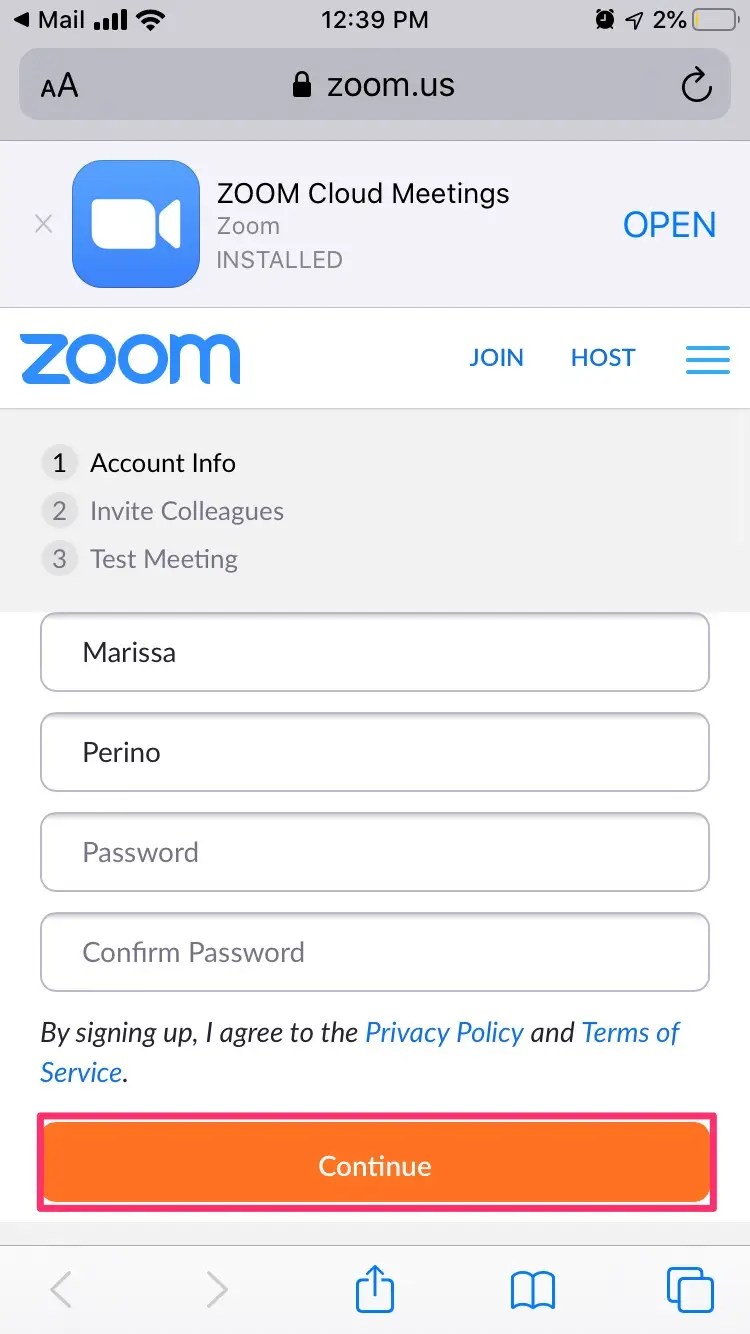Tap the Password input field
The width and height of the screenshot is (750, 1334).
tap(375, 852)
